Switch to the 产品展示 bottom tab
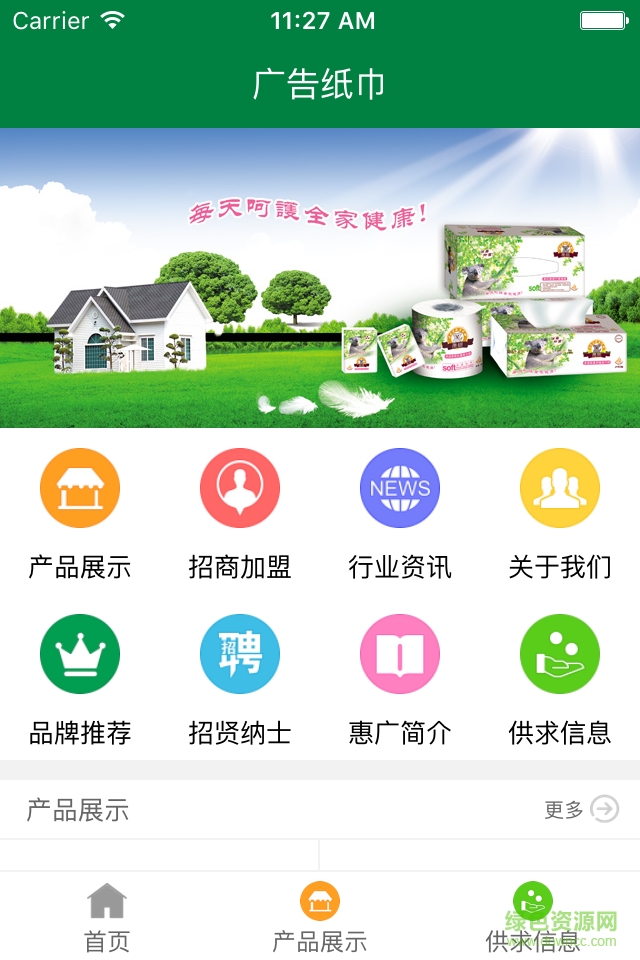This screenshot has width=640, height=960. [320, 916]
